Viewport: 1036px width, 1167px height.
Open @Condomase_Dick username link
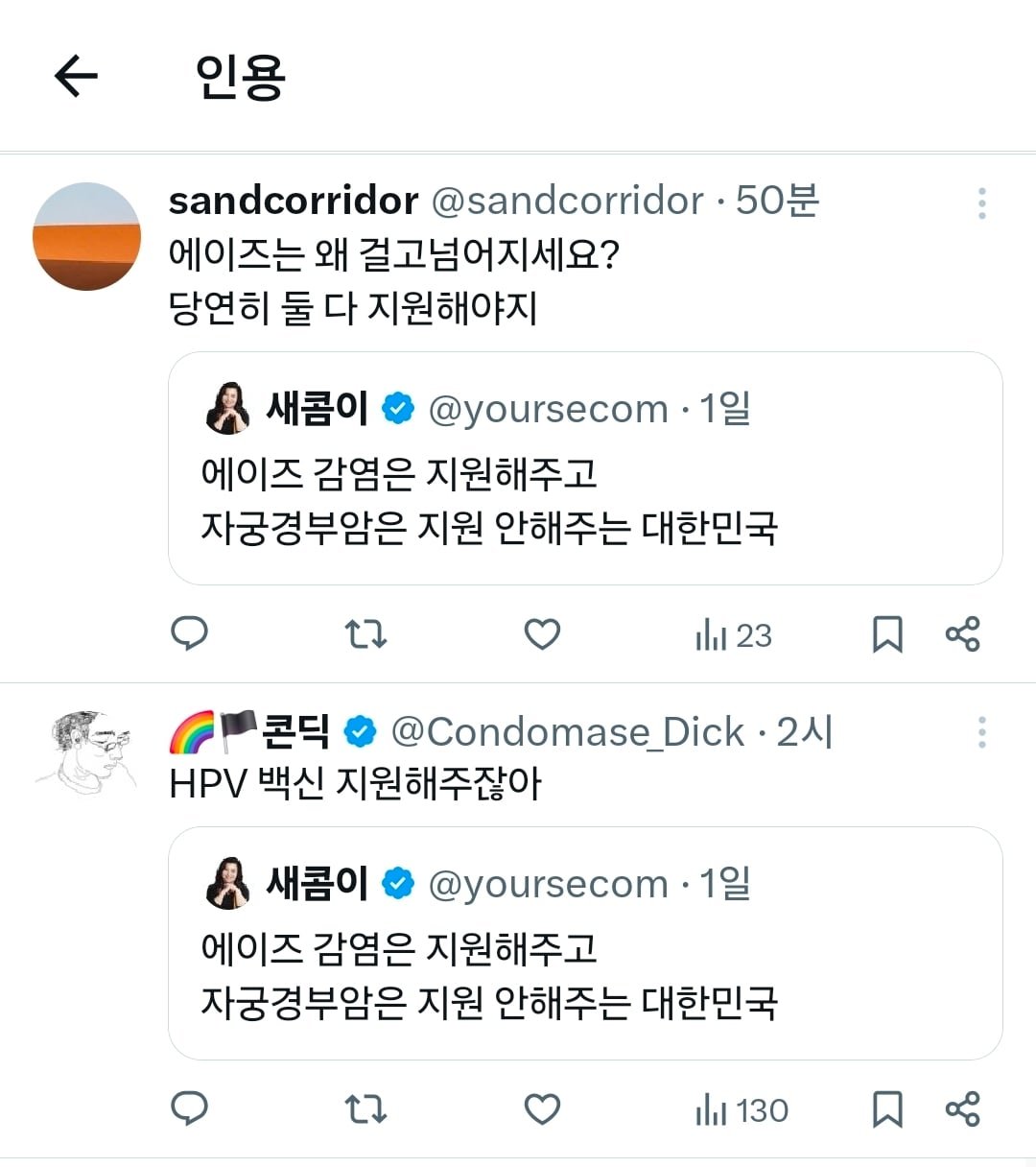[x=567, y=732]
